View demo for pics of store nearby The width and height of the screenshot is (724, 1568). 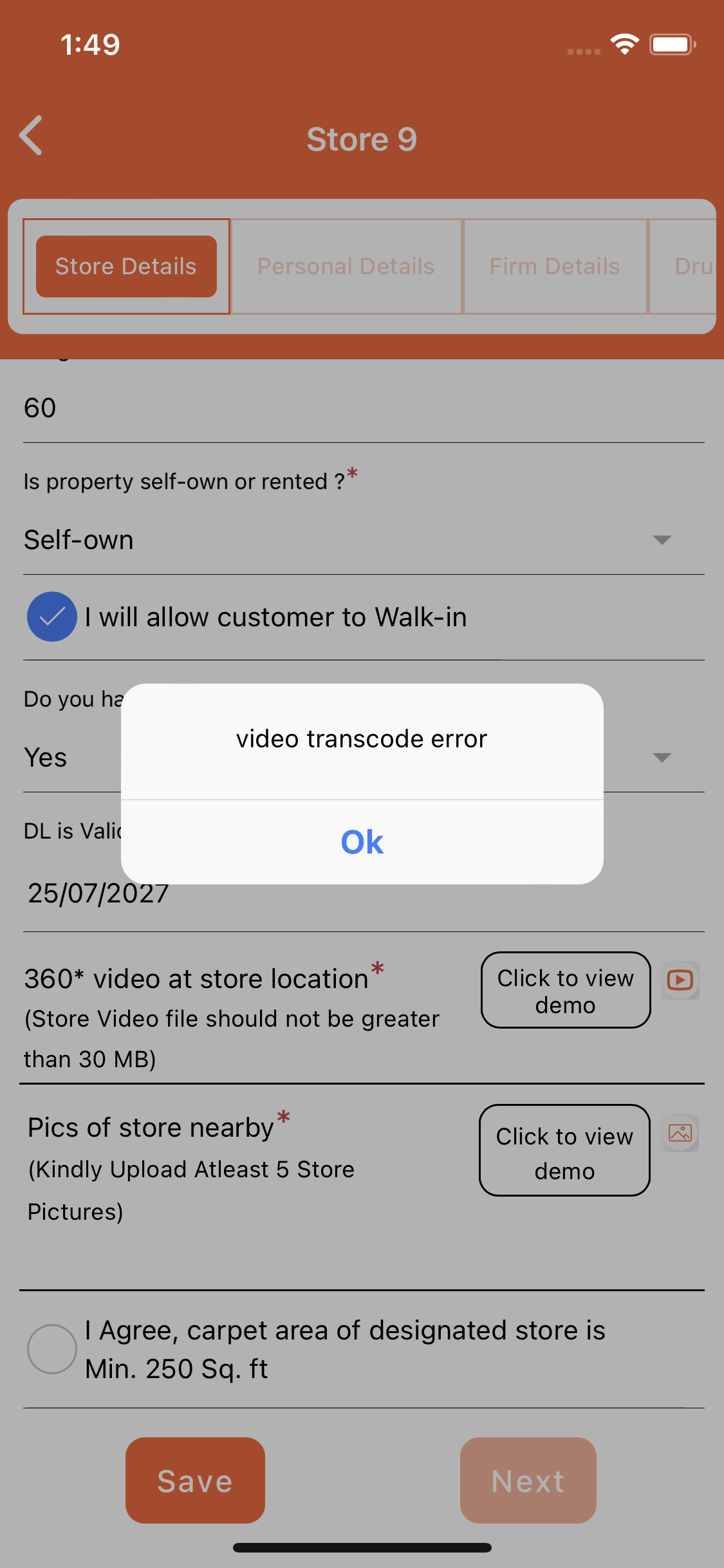point(564,1150)
